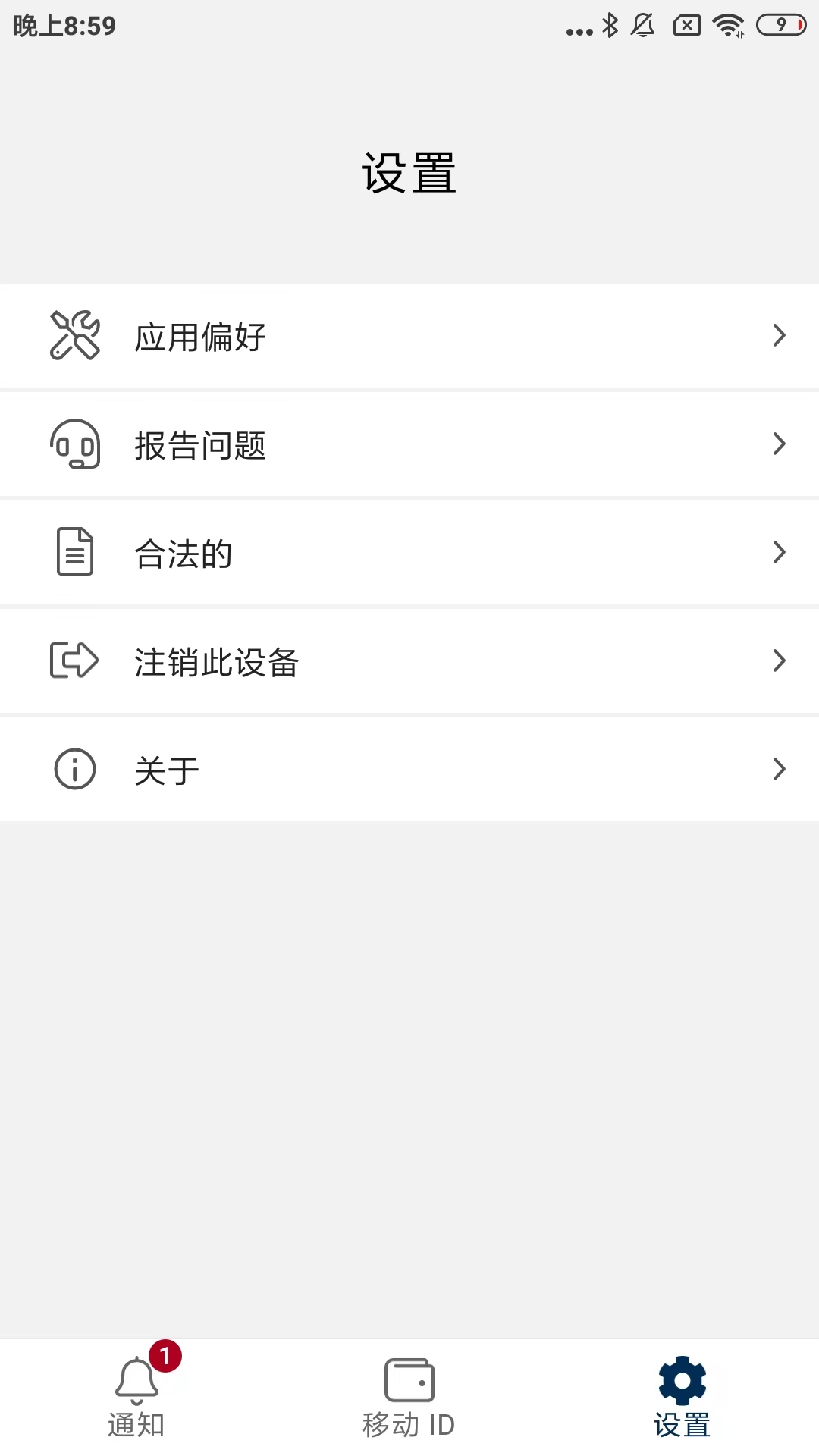Expand the 关于 row chevron
This screenshot has height=1456, width=819.
click(x=780, y=769)
